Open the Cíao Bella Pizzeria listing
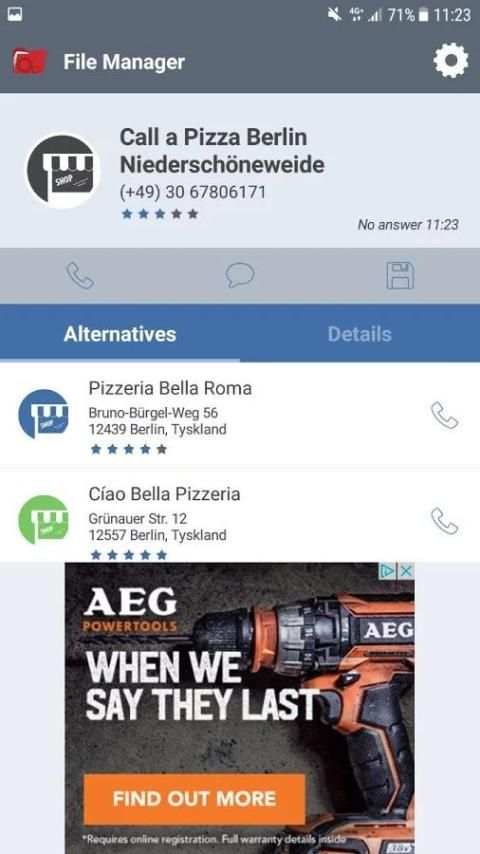 [x=240, y=516]
